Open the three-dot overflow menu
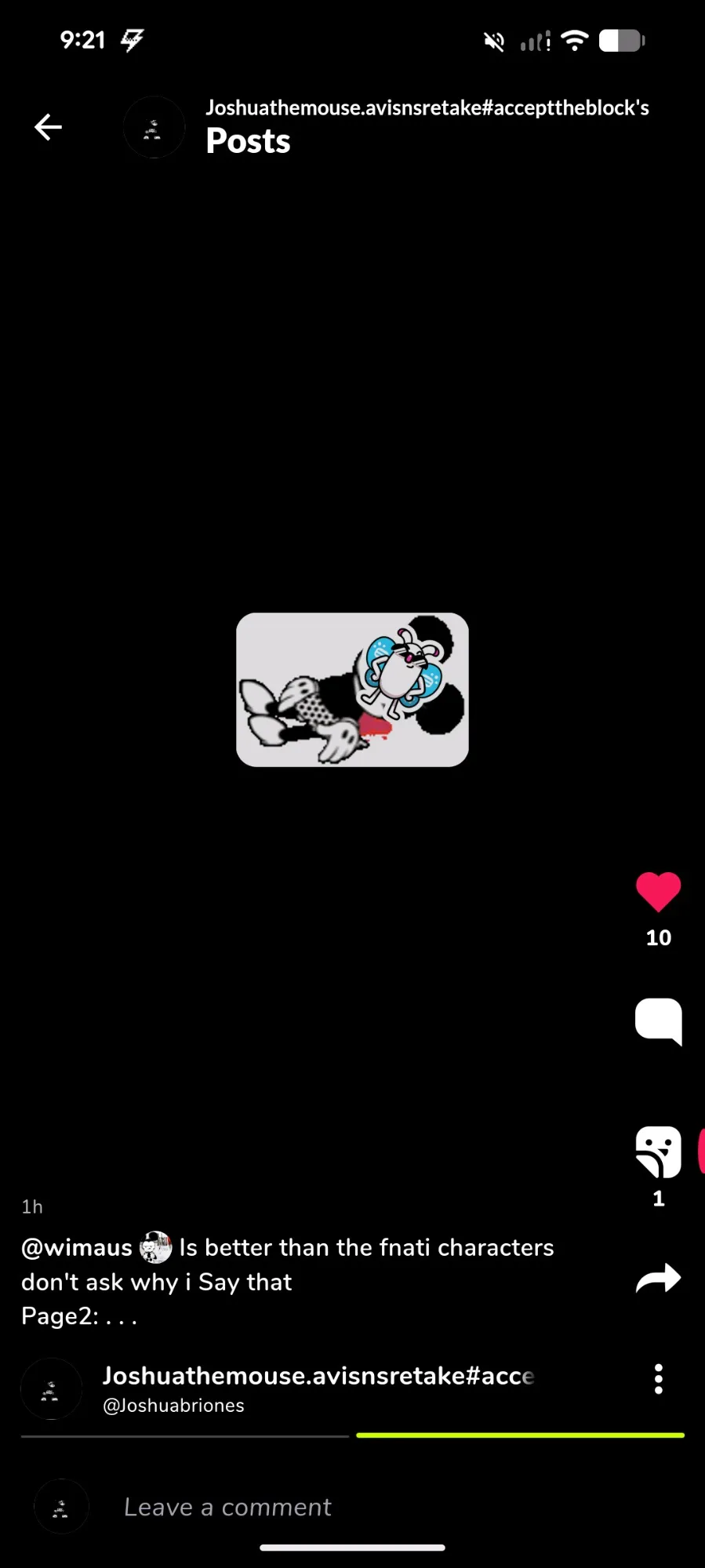This screenshot has height=1568, width=705. click(659, 1379)
